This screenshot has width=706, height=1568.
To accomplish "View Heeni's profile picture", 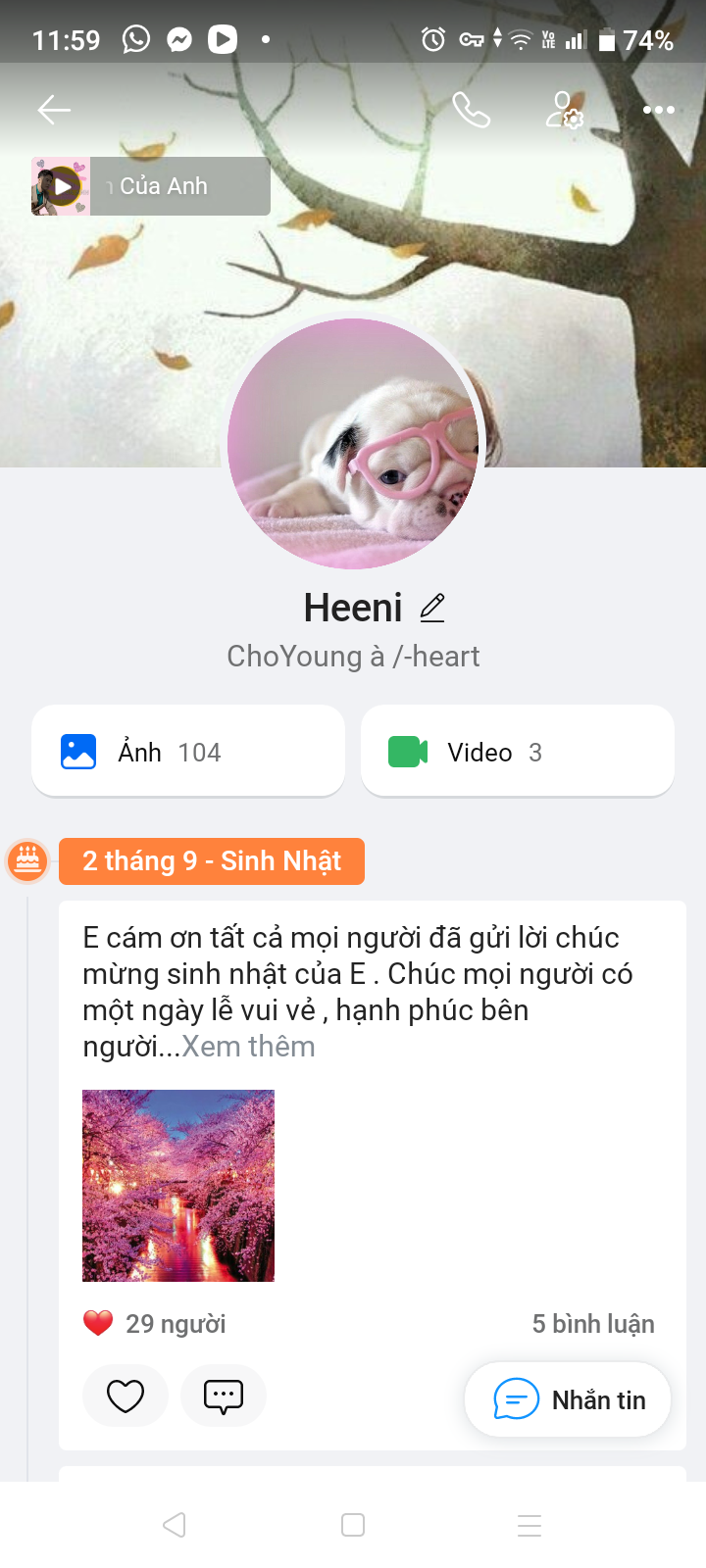I will pyautogui.click(x=353, y=443).
